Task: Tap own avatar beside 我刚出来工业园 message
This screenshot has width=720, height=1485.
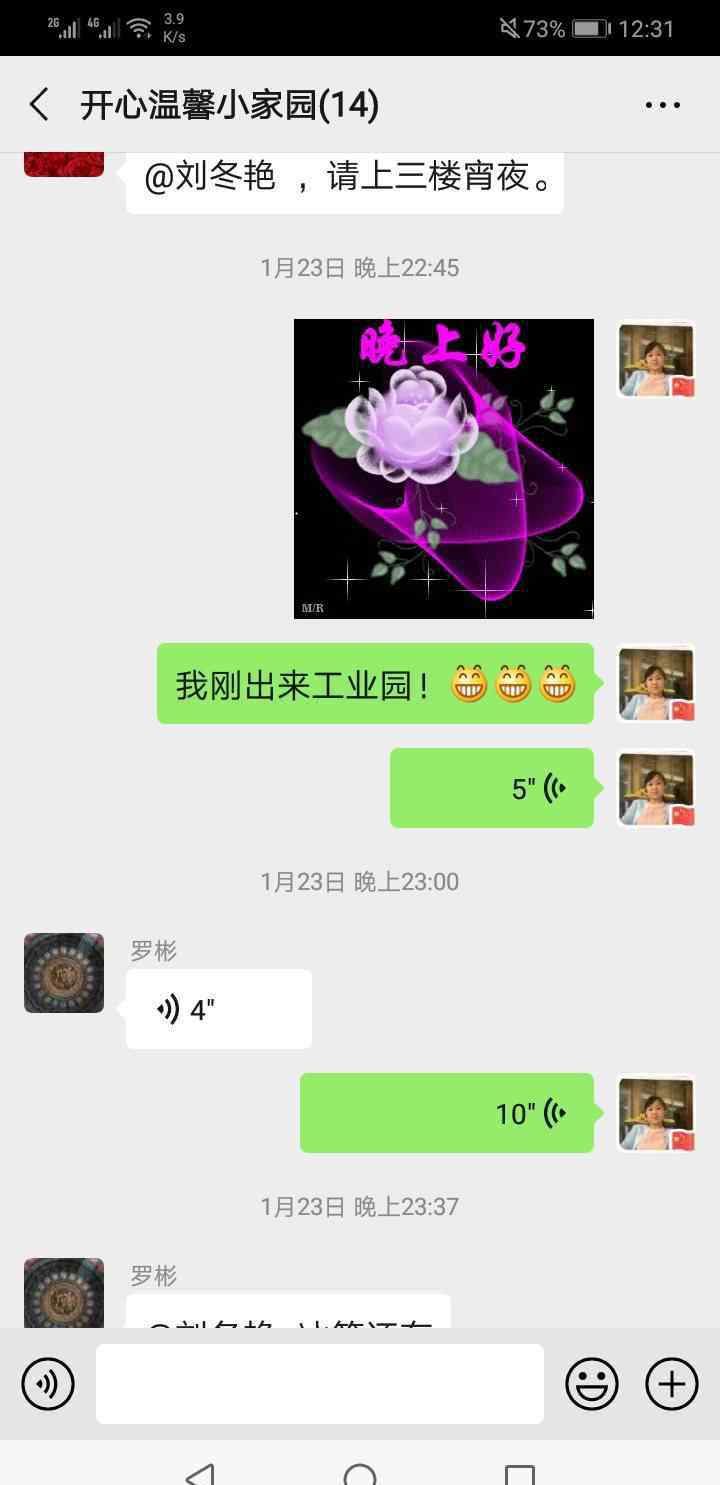Action: (656, 684)
